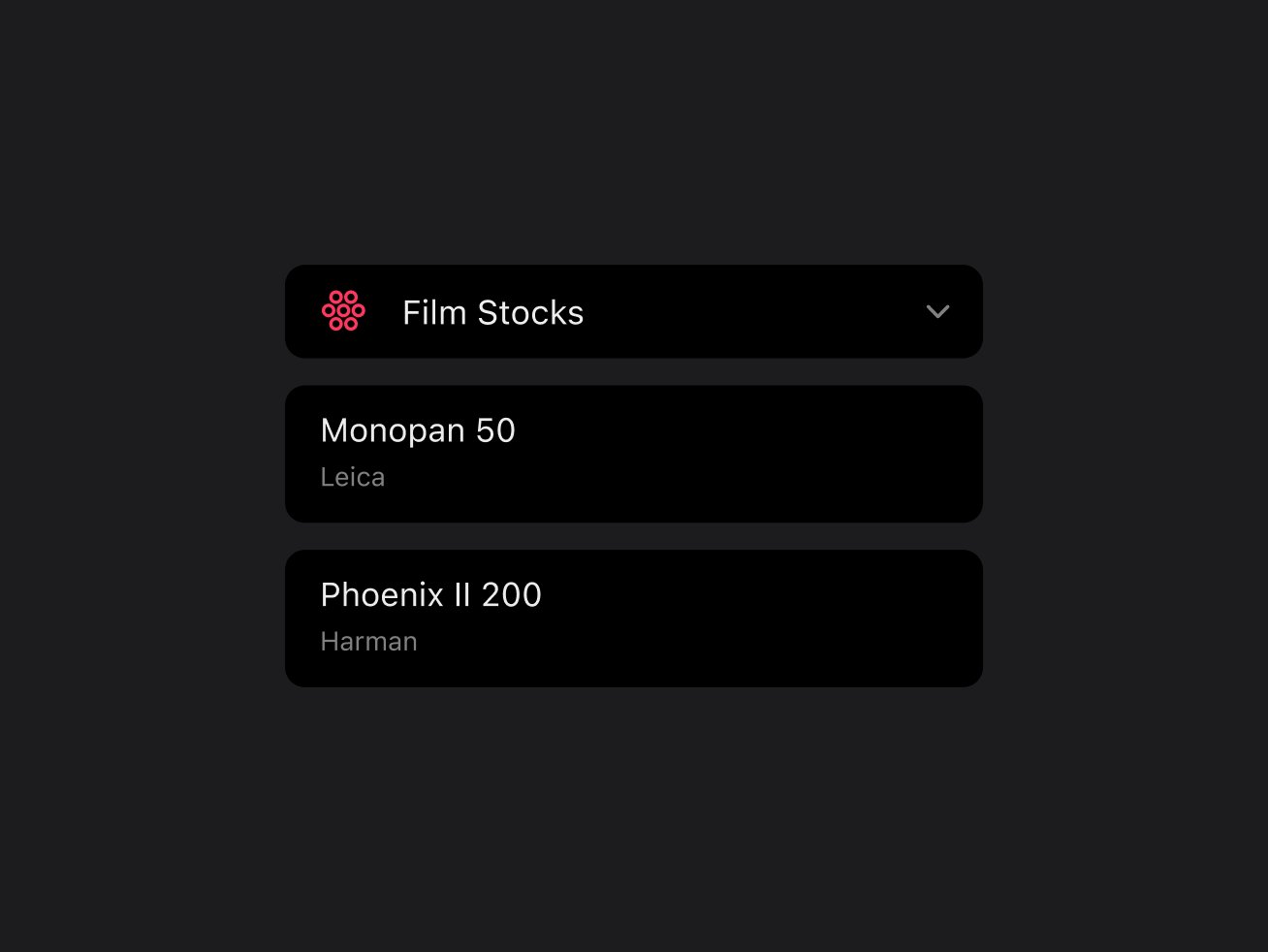Collapse the Film Stocks dropdown

(x=936, y=312)
